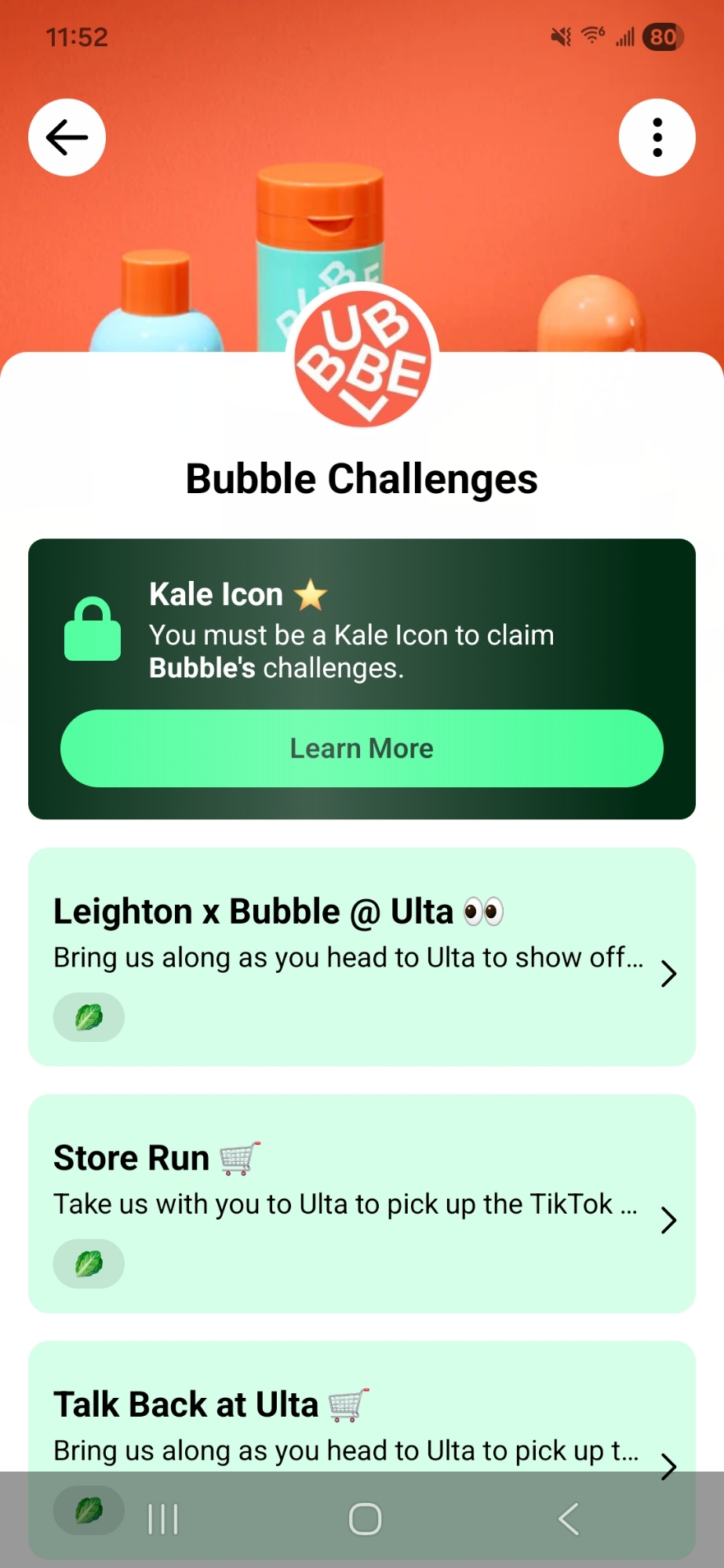Tap Learn More about Kale Icon
Viewport: 724px width, 1568px height.
pyautogui.click(x=362, y=748)
